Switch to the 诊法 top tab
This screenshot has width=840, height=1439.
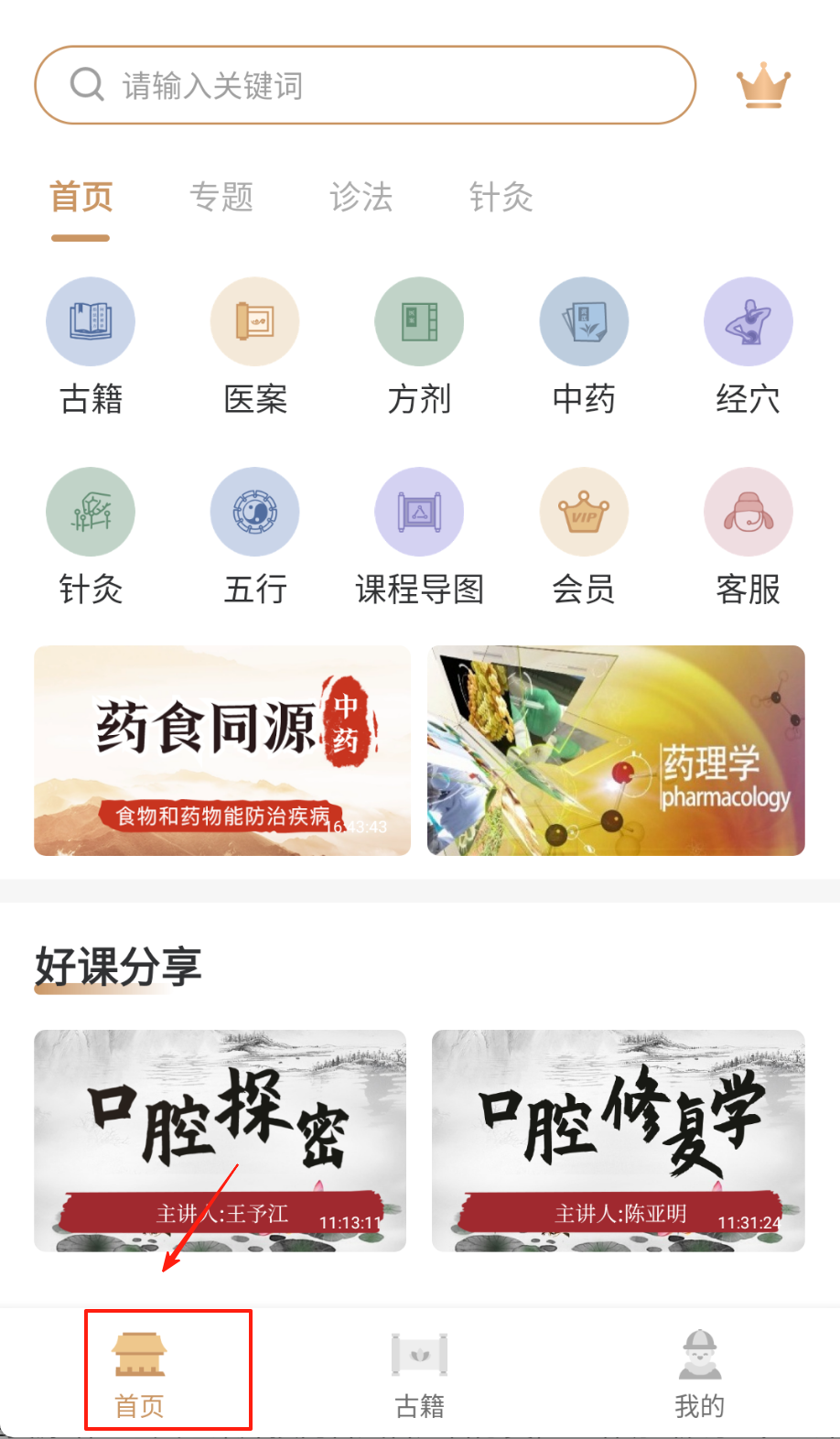(361, 197)
